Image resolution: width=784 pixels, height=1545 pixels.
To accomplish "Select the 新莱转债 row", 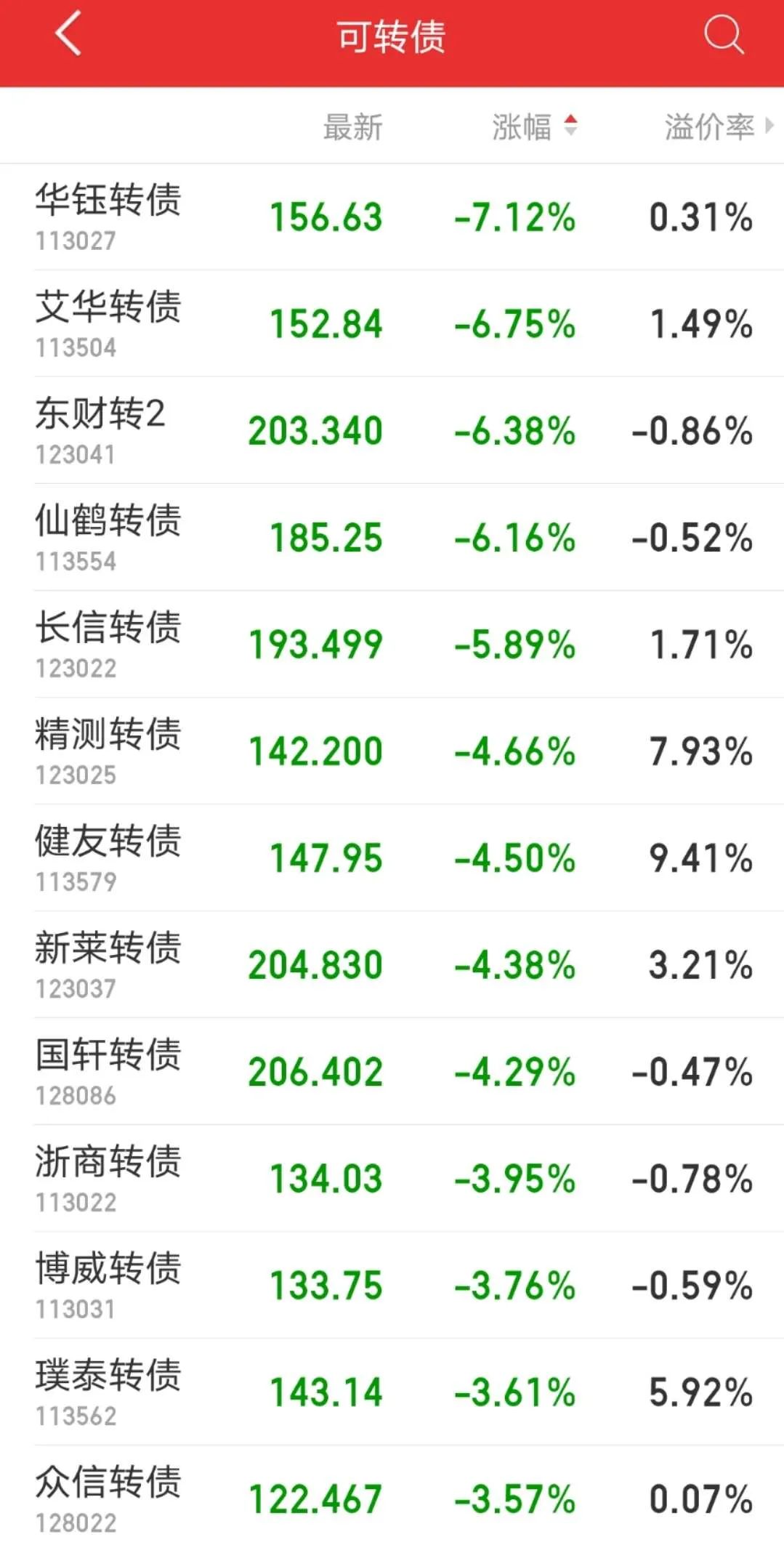I will pyautogui.click(x=392, y=964).
